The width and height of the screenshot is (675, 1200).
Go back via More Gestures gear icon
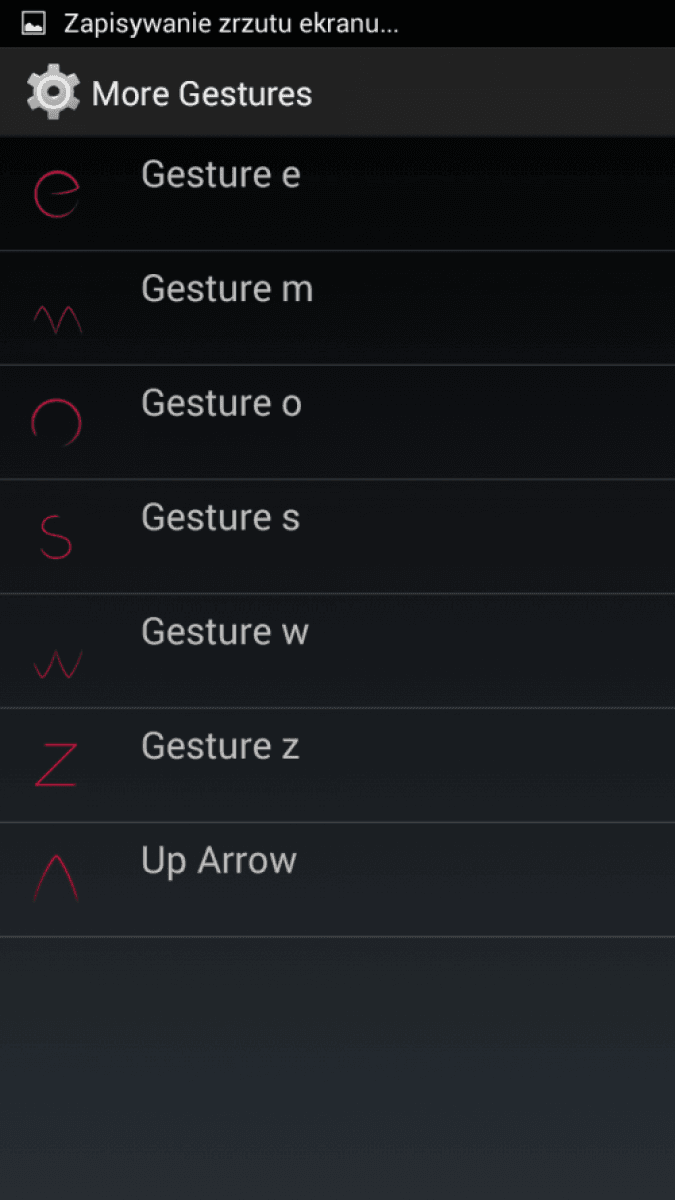(52, 92)
